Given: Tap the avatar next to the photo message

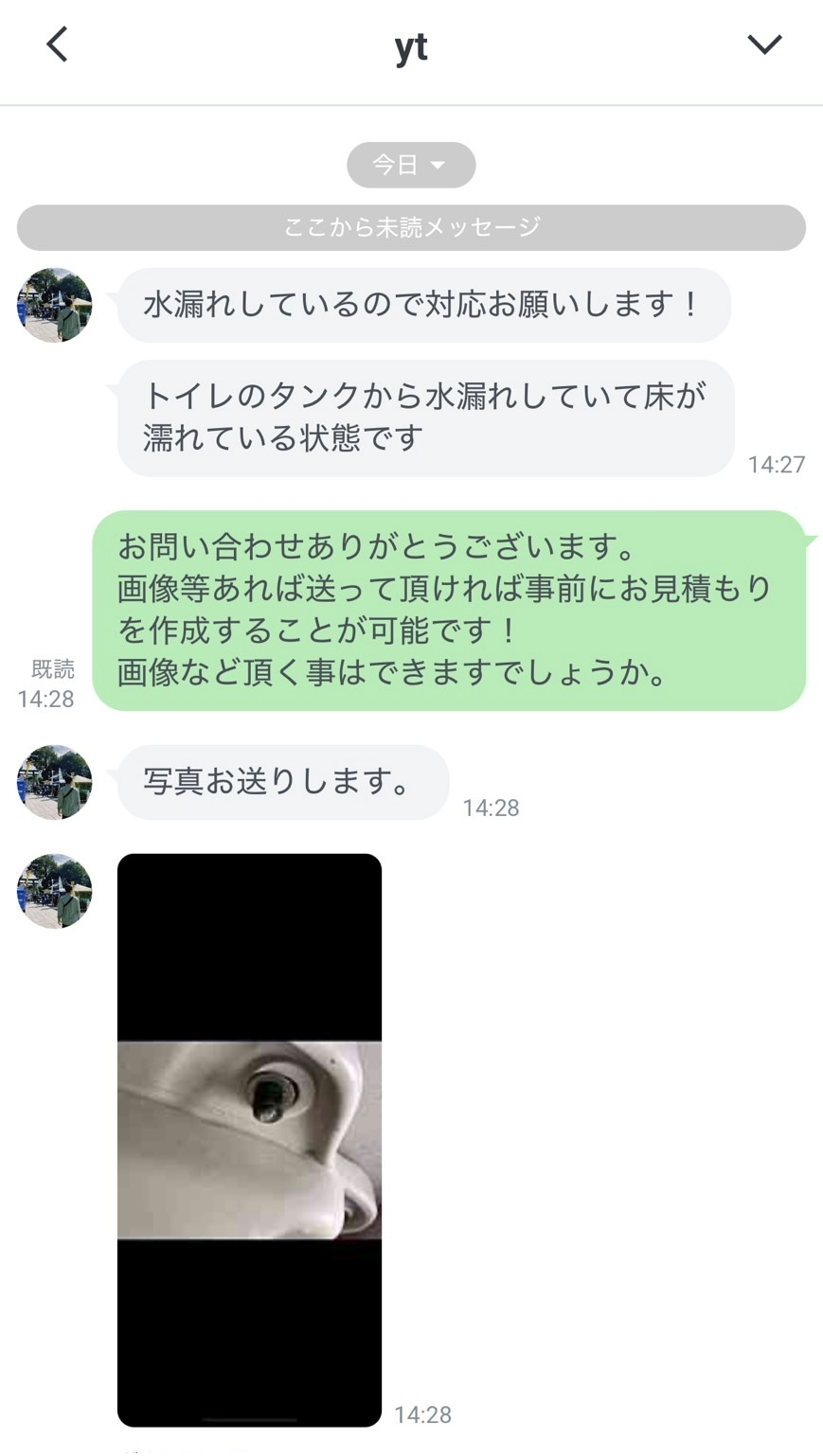Looking at the screenshot, I should tap(54, 890).
